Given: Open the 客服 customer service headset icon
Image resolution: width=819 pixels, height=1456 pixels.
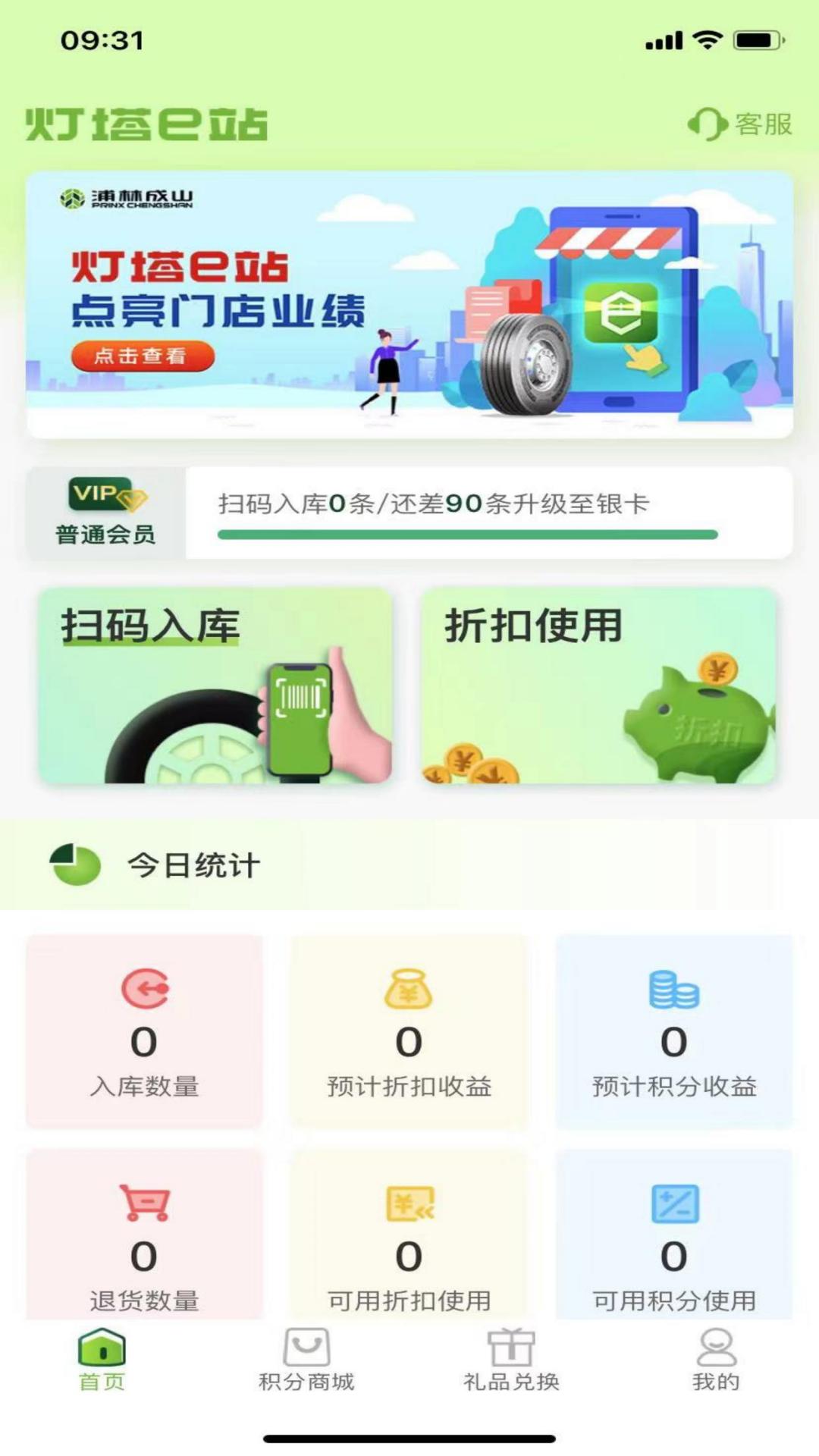Looking at the screenshot, I should pyautogui.click(x=709, y=124).
